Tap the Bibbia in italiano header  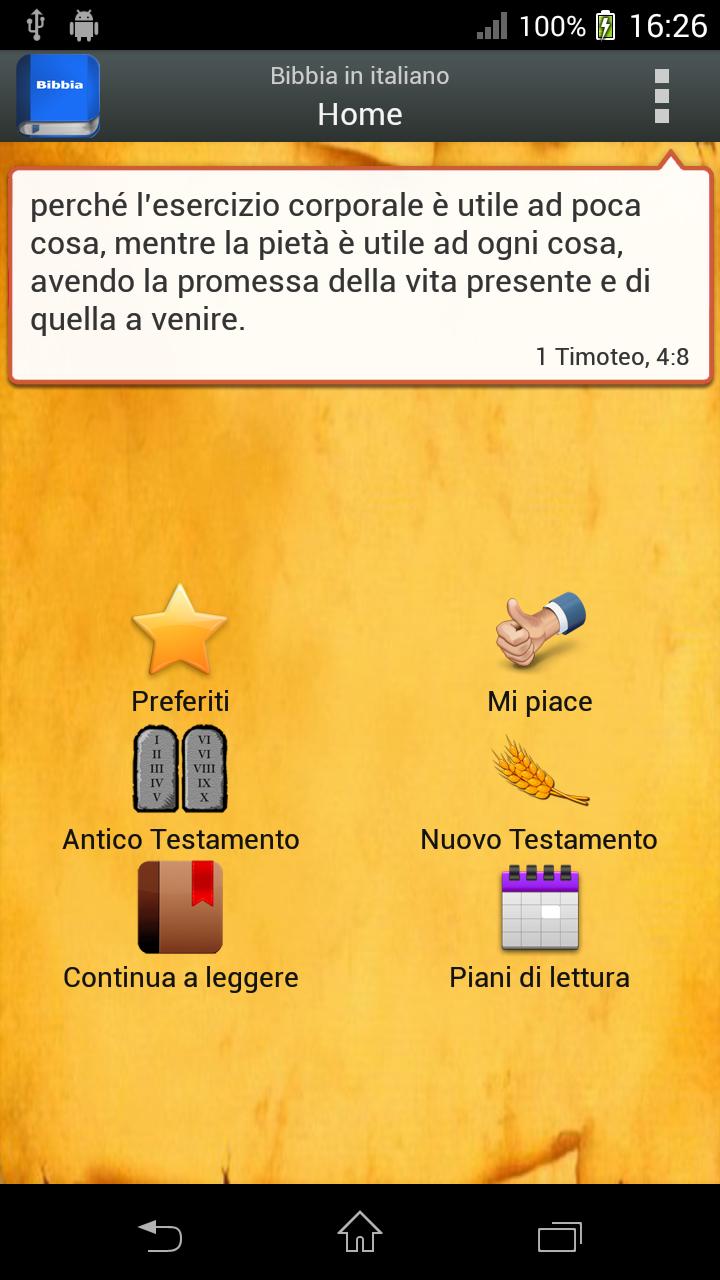click(x=360, y=75)
